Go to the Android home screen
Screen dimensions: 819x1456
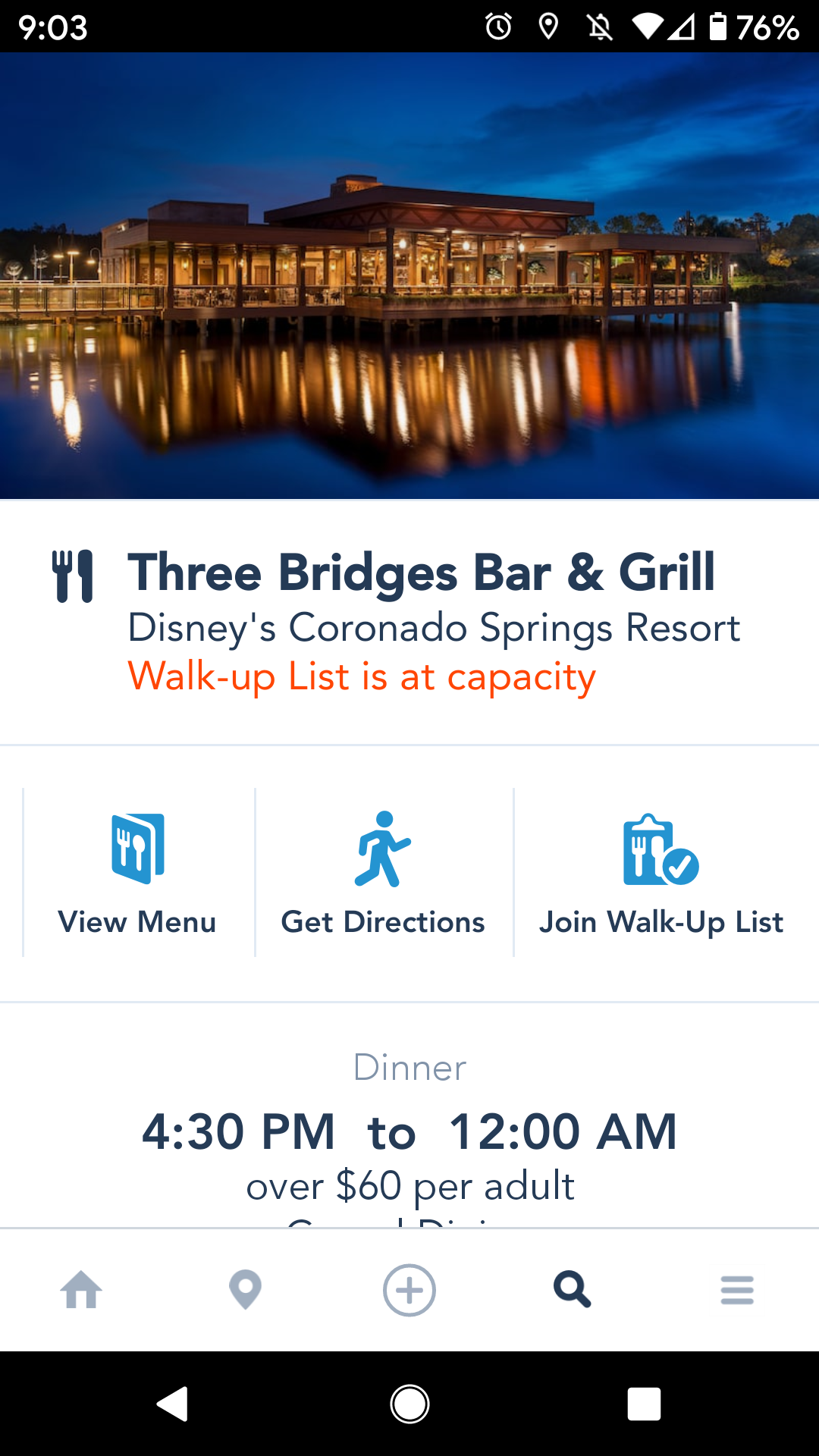[409, 1404]
